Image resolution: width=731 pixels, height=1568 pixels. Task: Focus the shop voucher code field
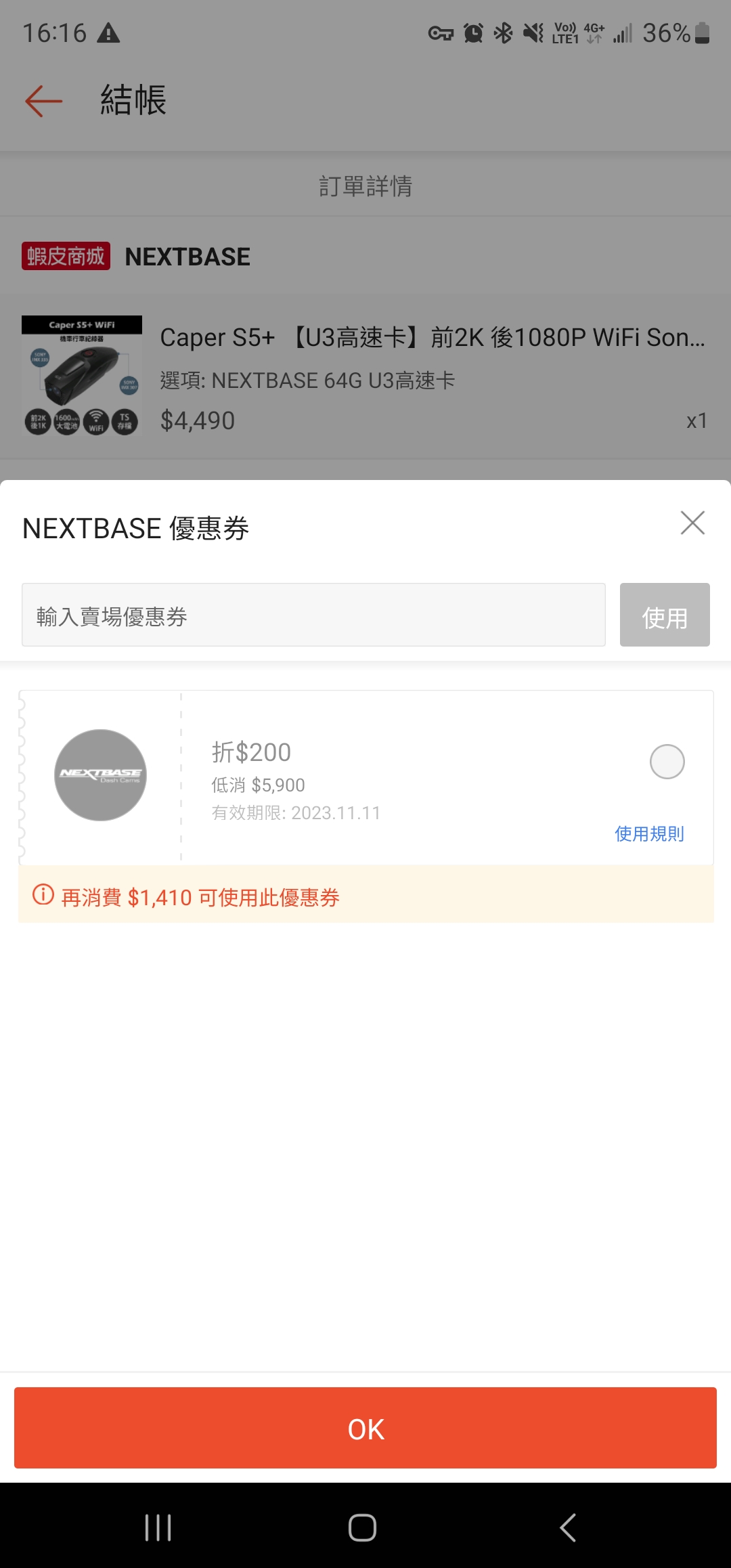click(x=313, y=615)
